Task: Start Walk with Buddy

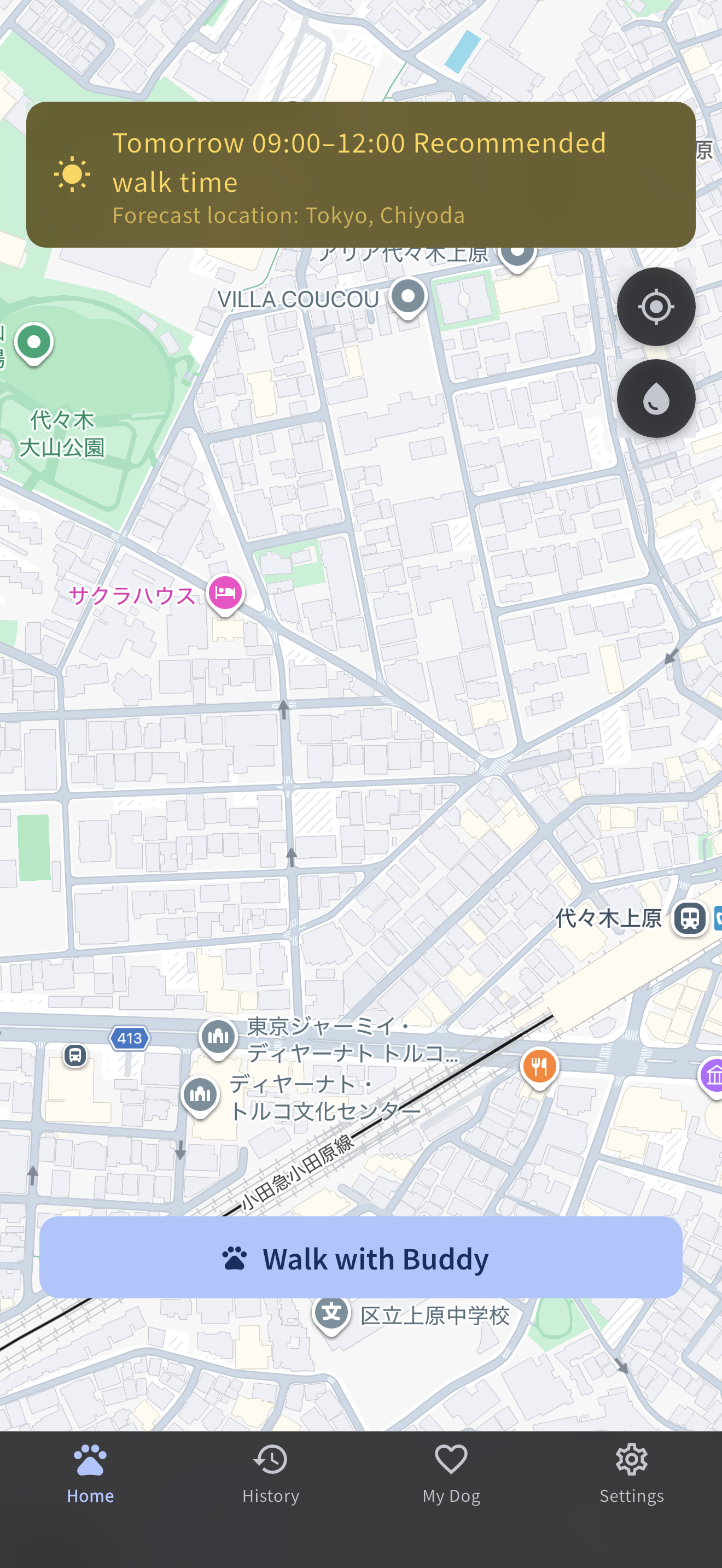Action: 360,1257
